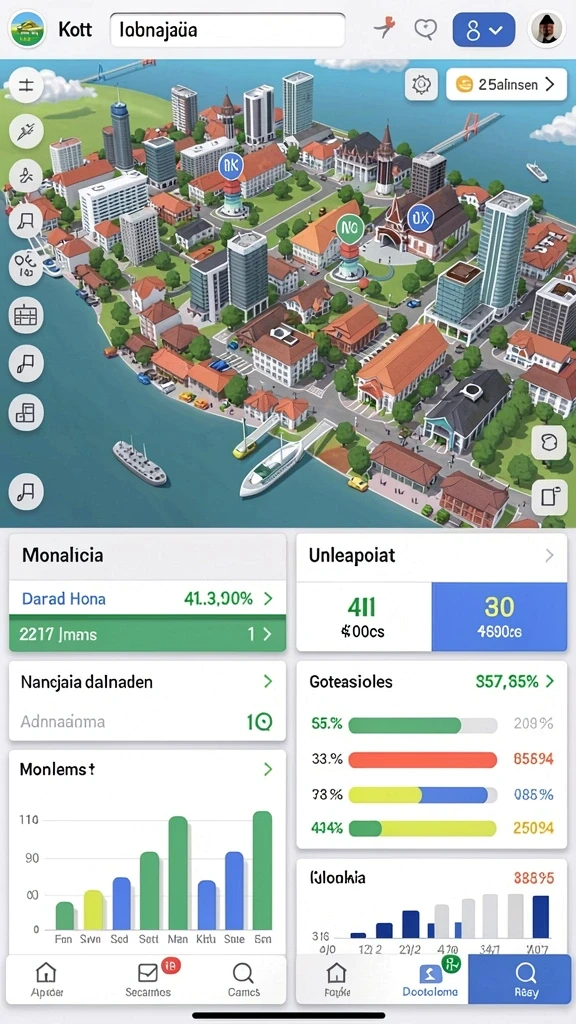Open the heart chat bubble icon
The height and width of the screenshot is (1024, 576).
[x=425, y=29]
